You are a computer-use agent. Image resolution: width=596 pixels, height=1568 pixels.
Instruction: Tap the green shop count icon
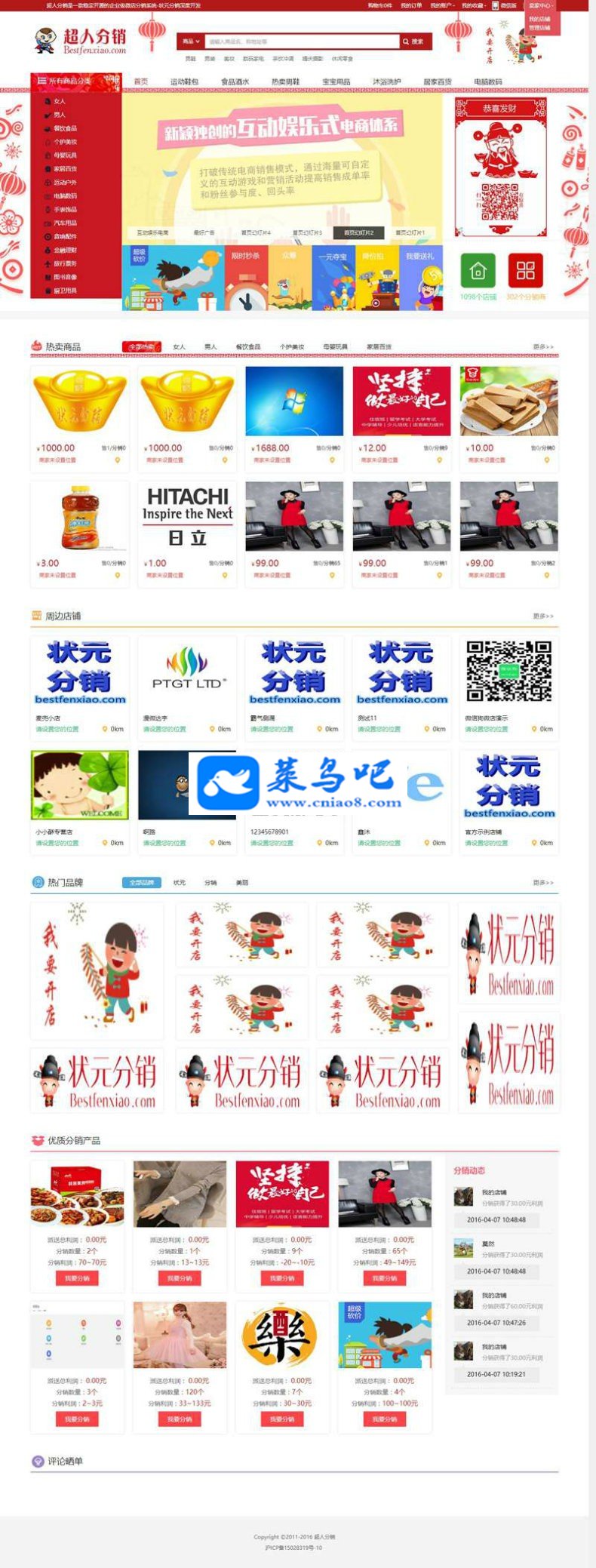tap(478, 271)
